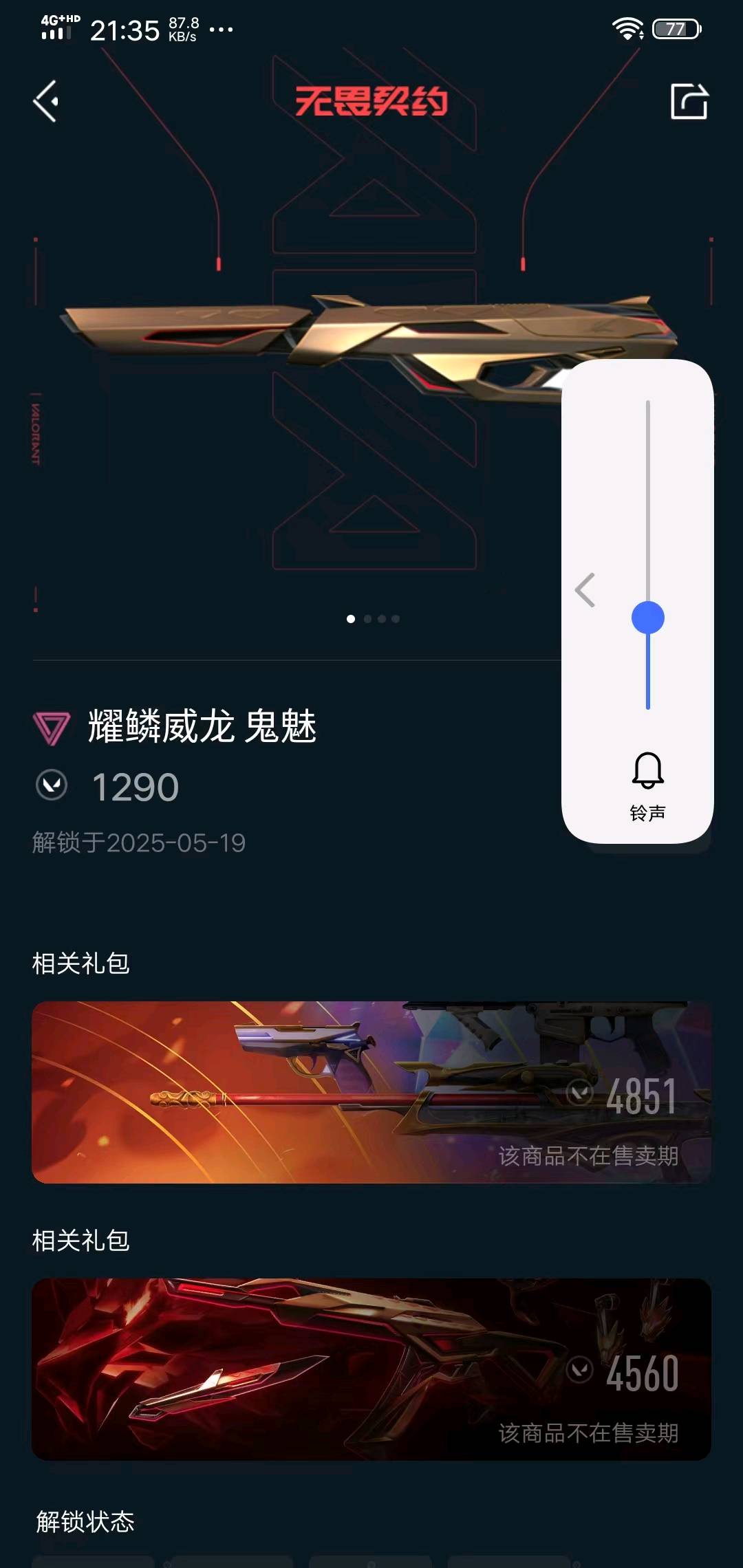Open the related bundle priced 4560

pyautogui.click(x=371, y=1369)
